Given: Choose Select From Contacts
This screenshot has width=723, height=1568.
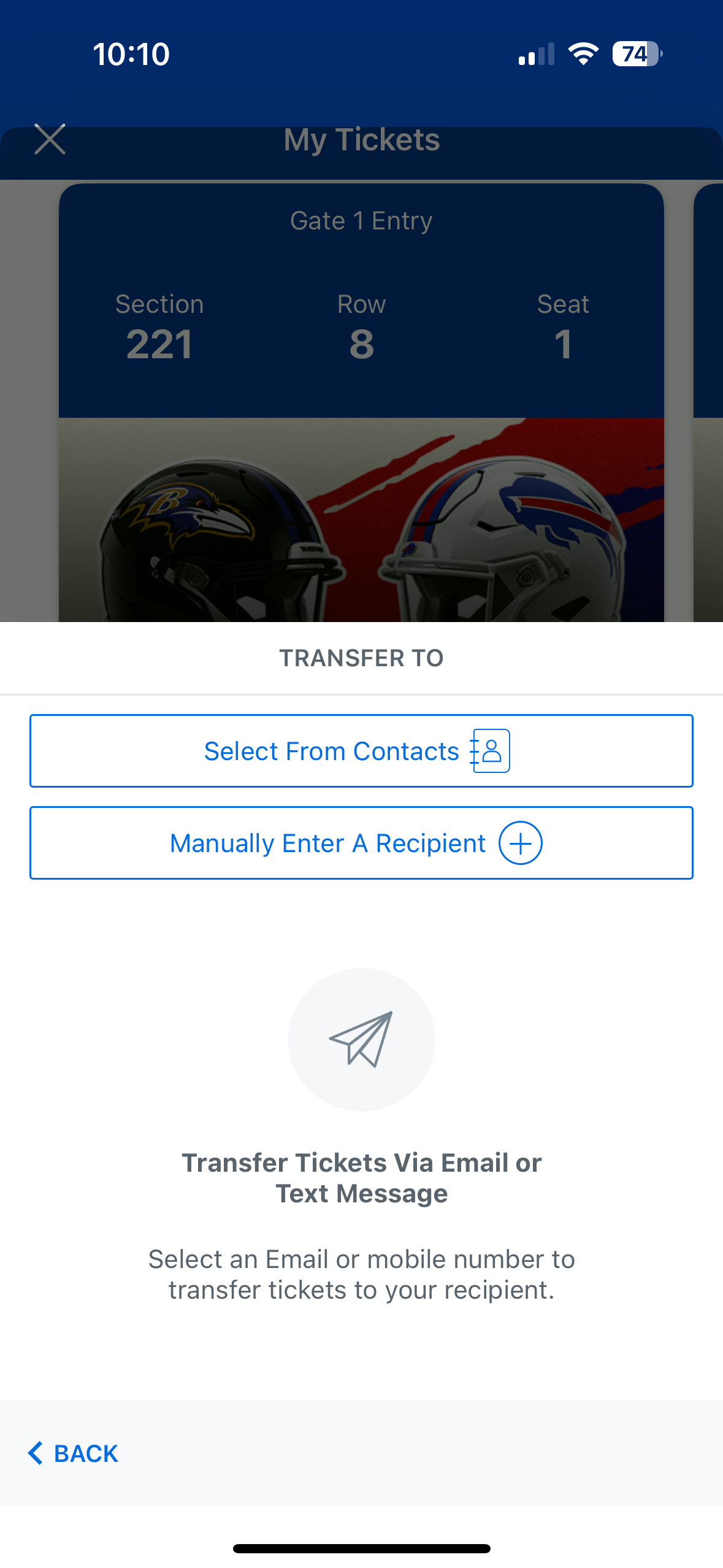Looking at the screenshot, I should [x=361, y=751].
